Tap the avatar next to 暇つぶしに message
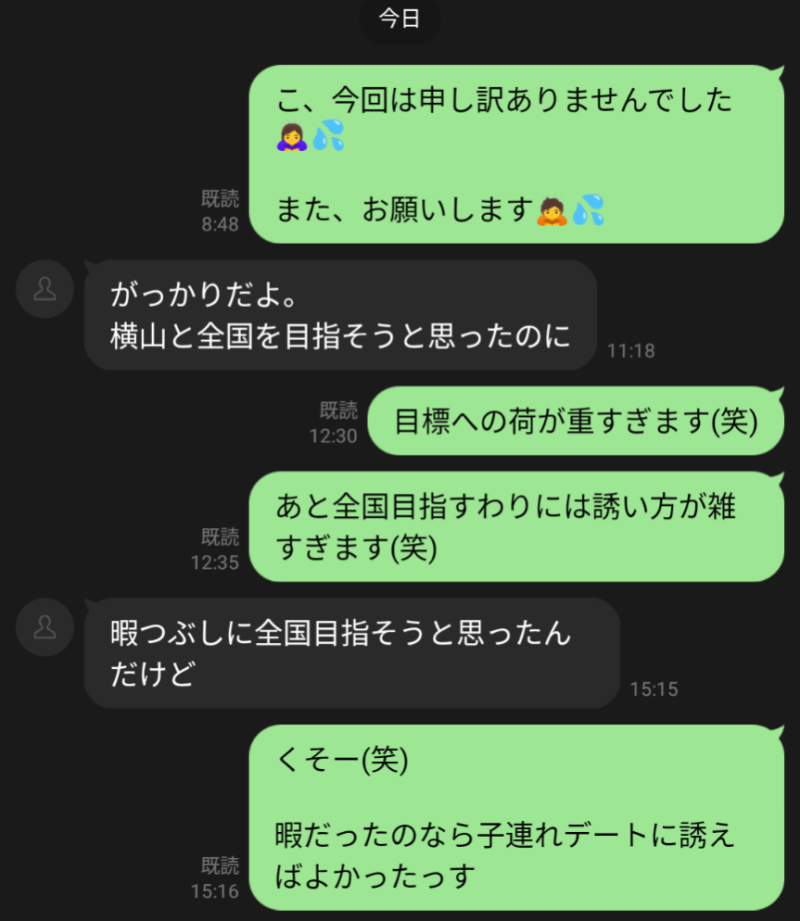This screenshot has height=921, width=800. [x=45, y=628]
